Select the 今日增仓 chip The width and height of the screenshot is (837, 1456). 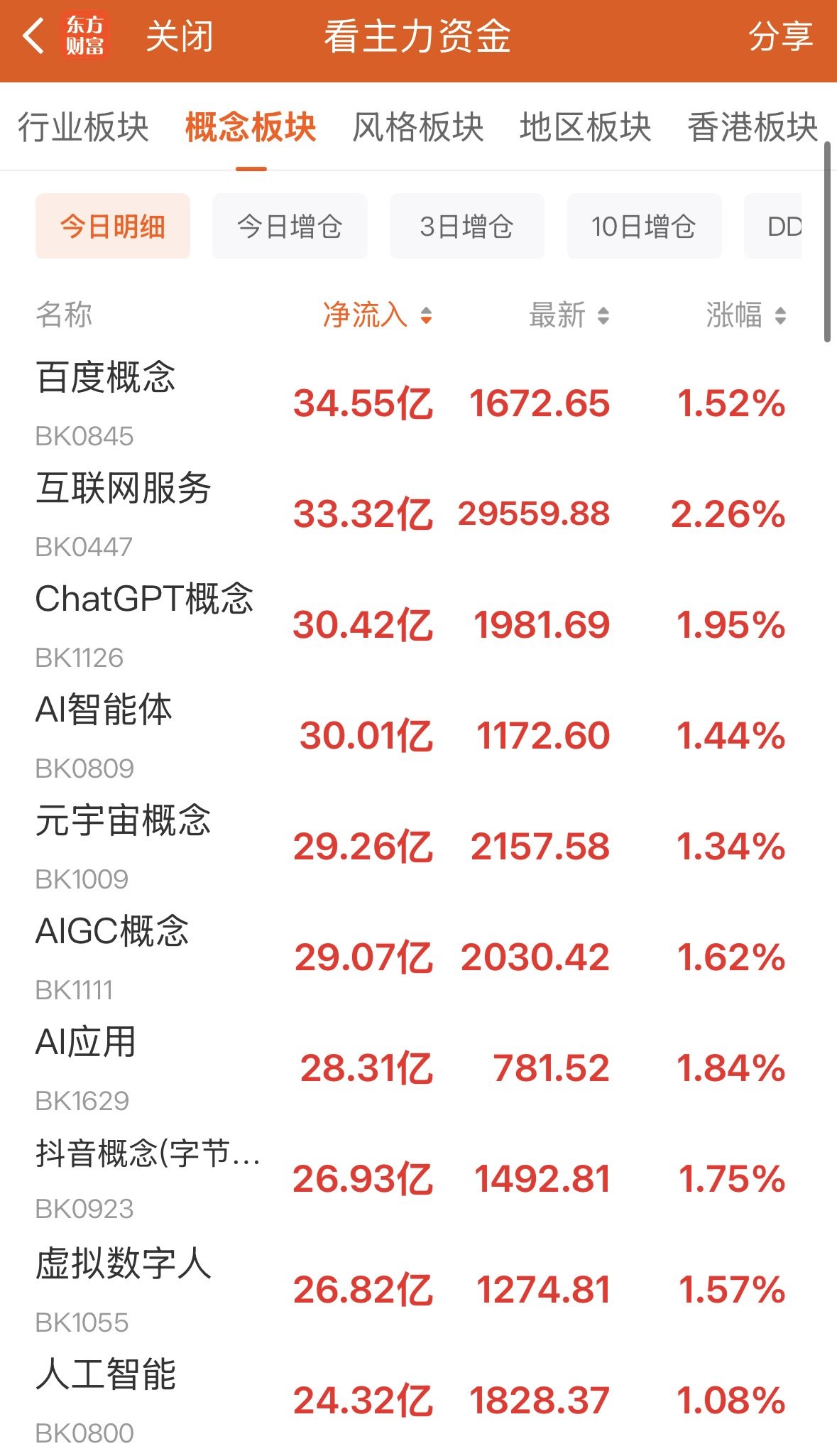pos(290,227)
